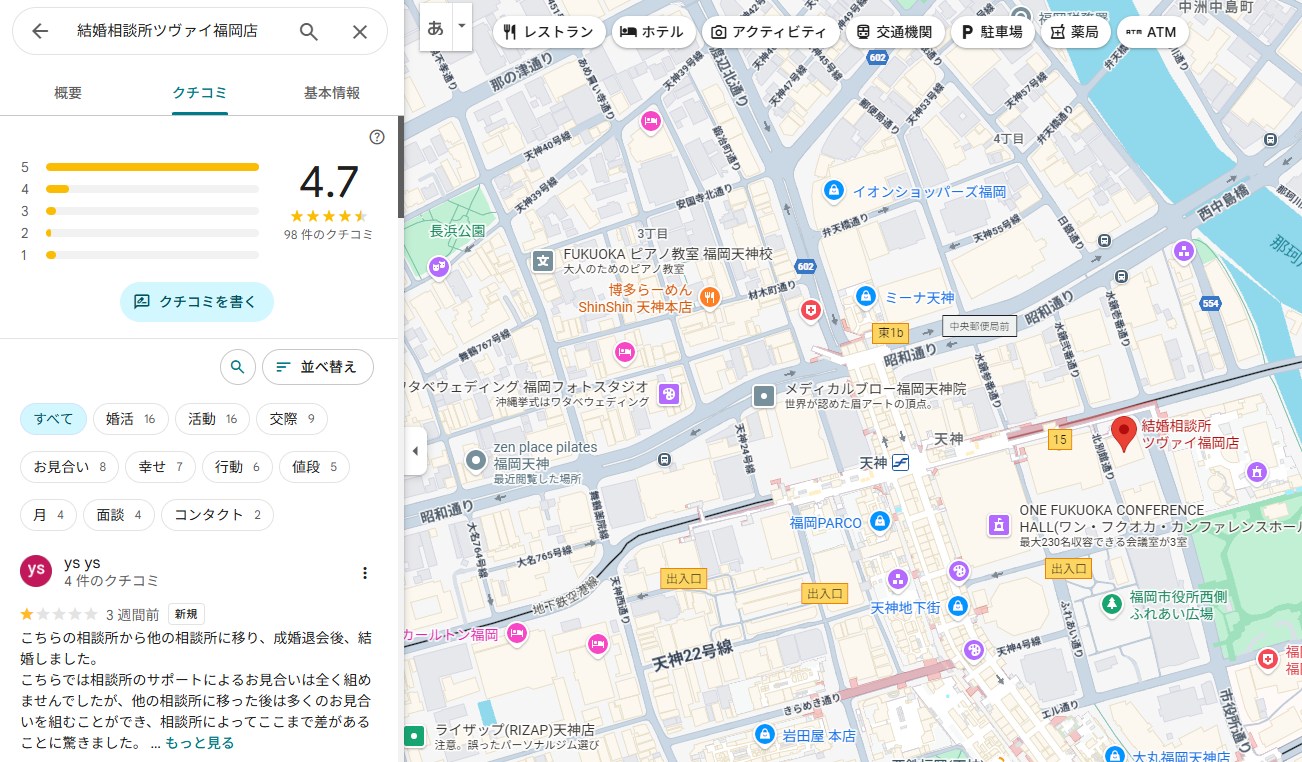Image resolution: width=1302 pixels, height=762 pixels.
Task: Filter reviews by 婚活 chip
Action: [130, 419]
